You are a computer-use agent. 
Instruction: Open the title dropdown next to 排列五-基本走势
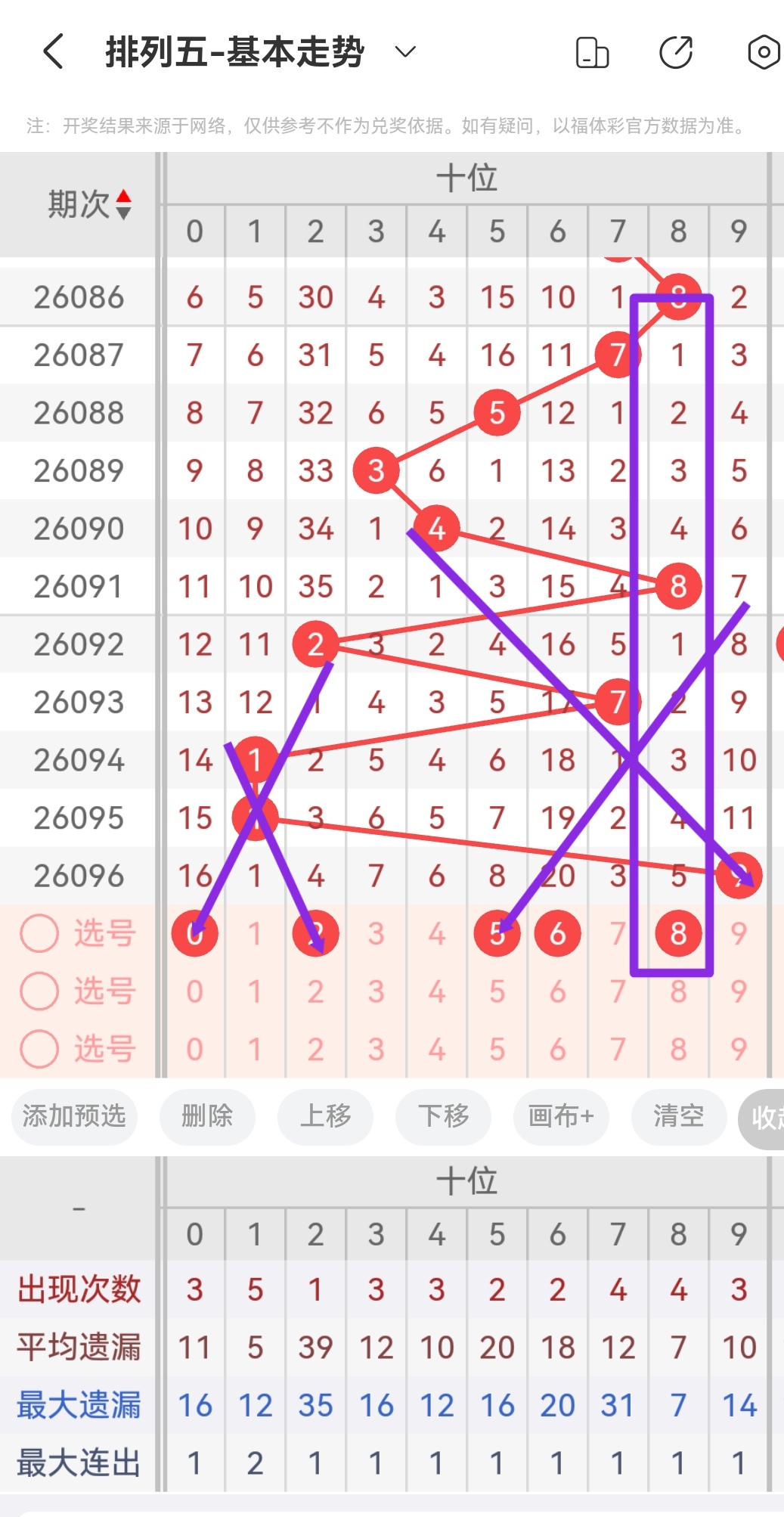click(x=404, y=53)
